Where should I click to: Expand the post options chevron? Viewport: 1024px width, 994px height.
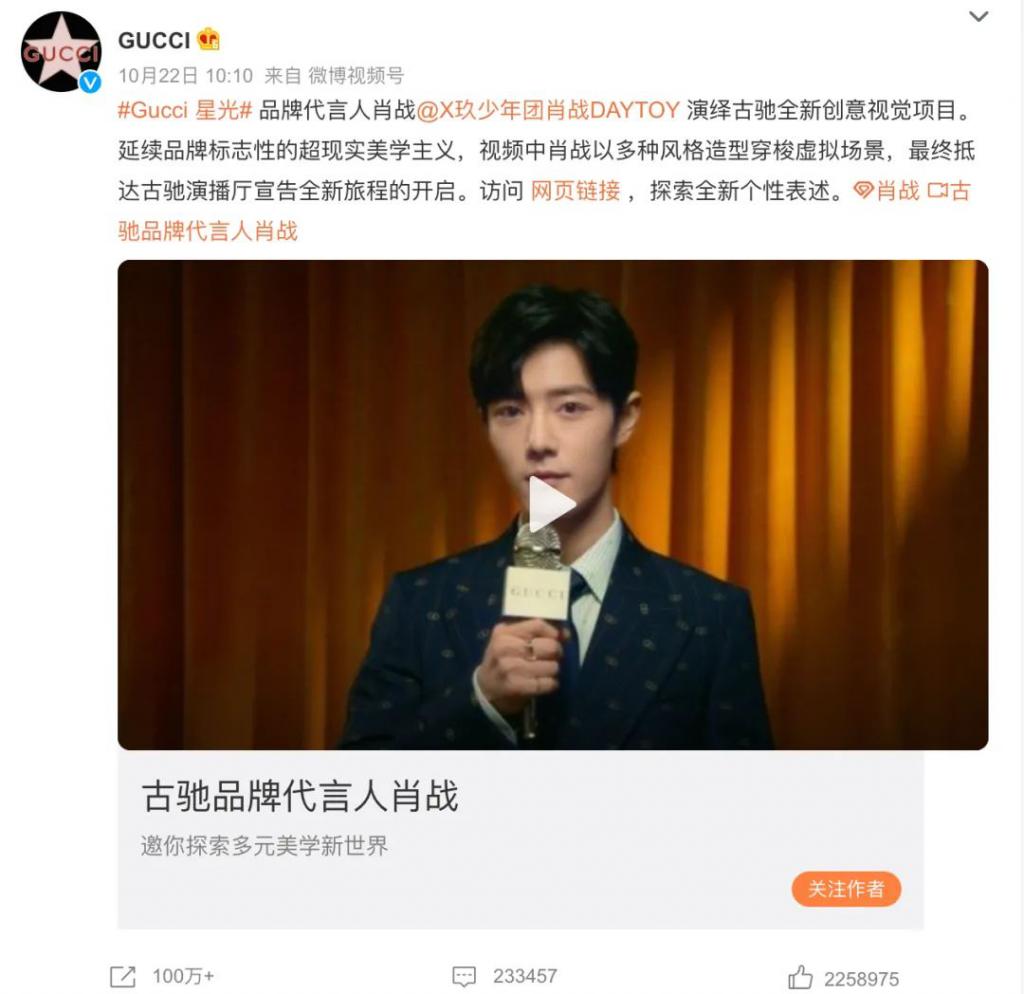[979, 17]
